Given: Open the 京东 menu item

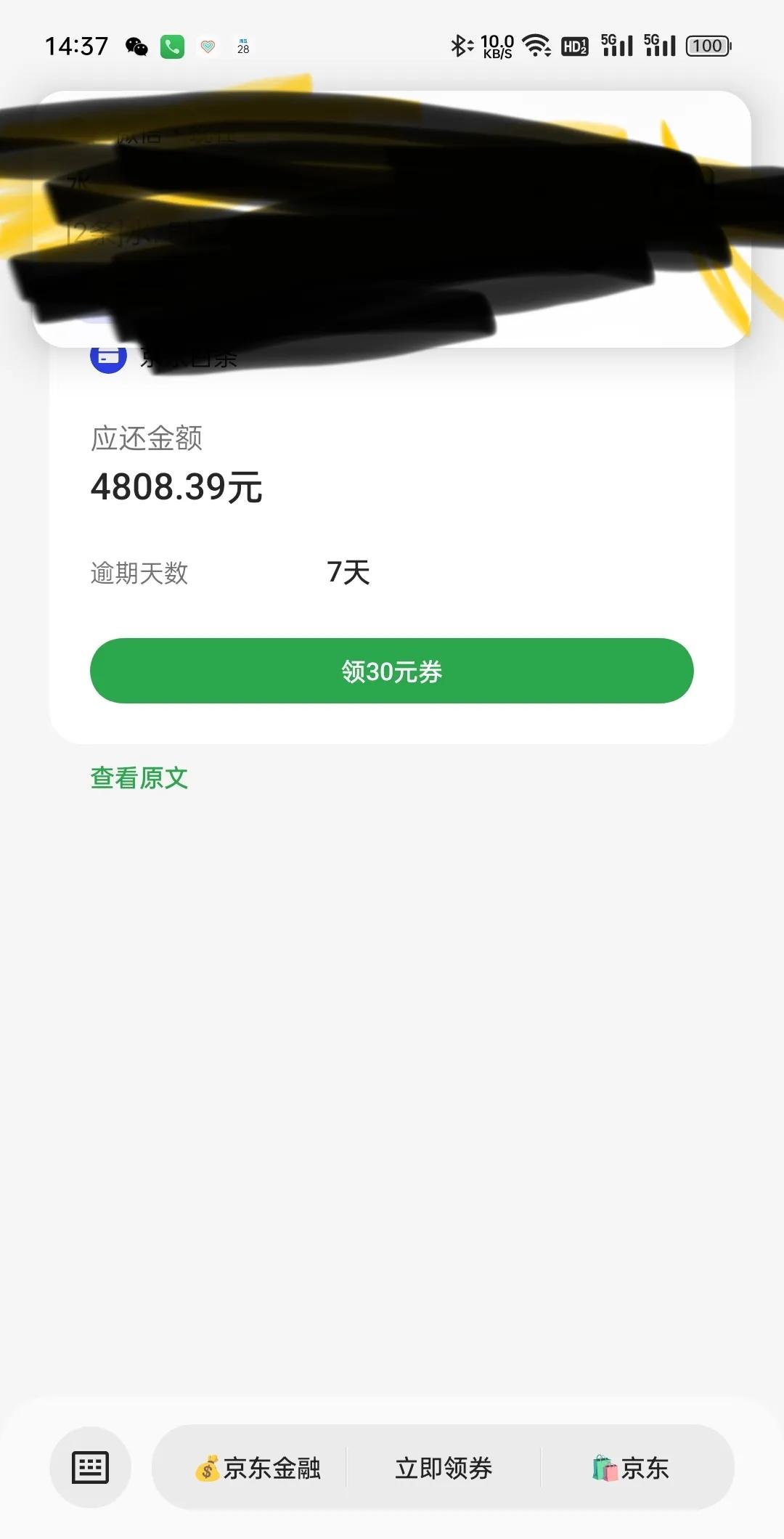Looking at the screenshot, I should point(631,1468).
